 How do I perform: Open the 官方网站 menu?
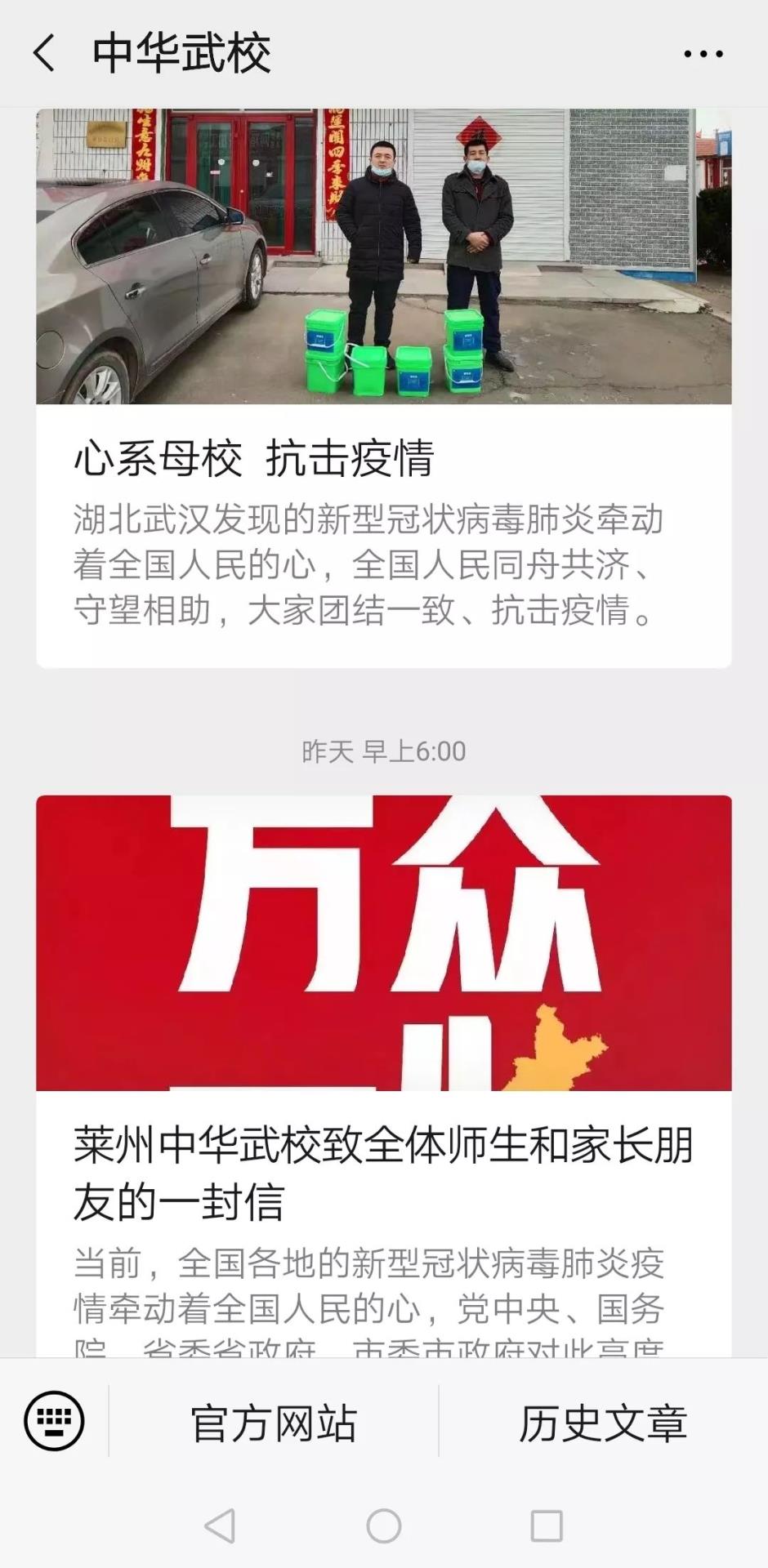tap(274, 1423)
